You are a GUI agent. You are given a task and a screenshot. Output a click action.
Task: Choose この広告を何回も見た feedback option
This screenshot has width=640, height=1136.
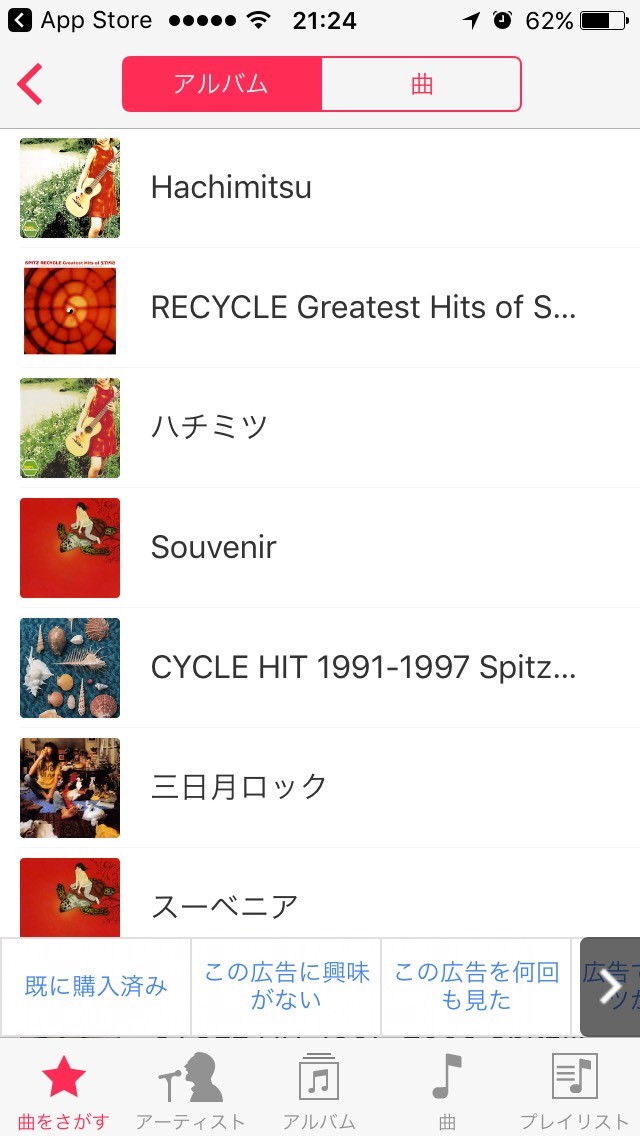tap(476, 987)
